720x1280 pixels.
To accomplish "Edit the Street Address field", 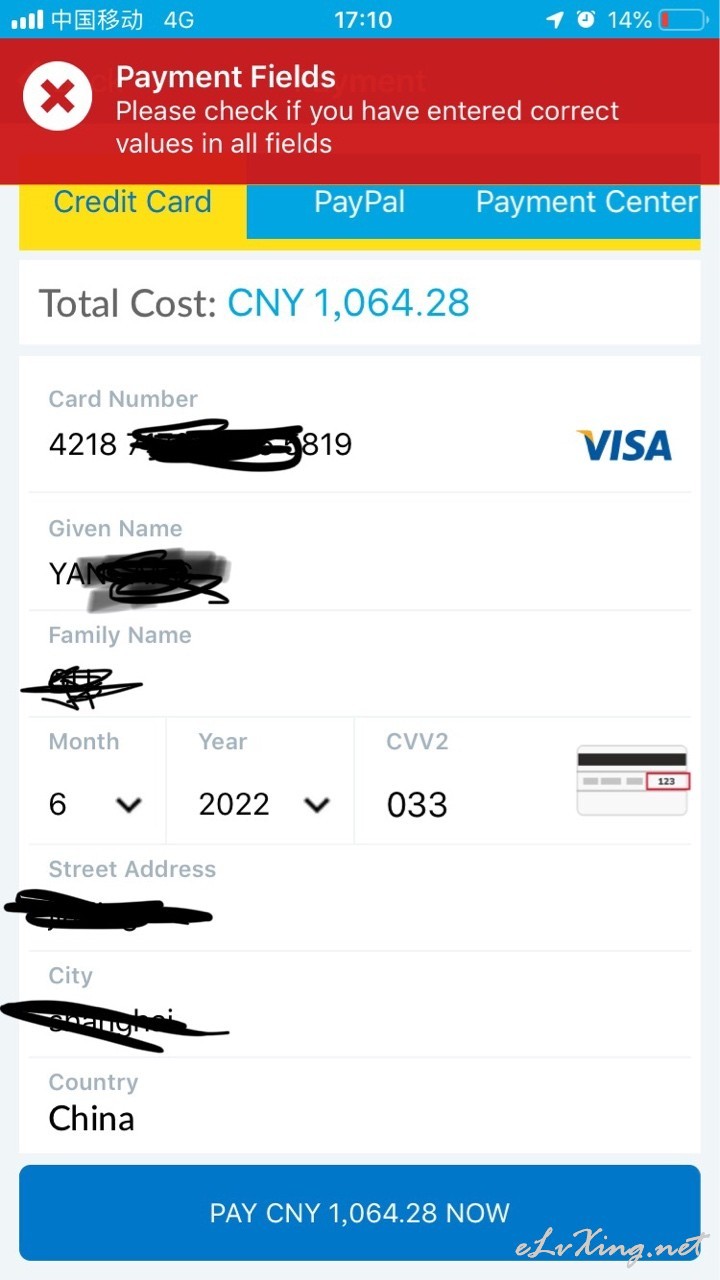I will [360, 898].
